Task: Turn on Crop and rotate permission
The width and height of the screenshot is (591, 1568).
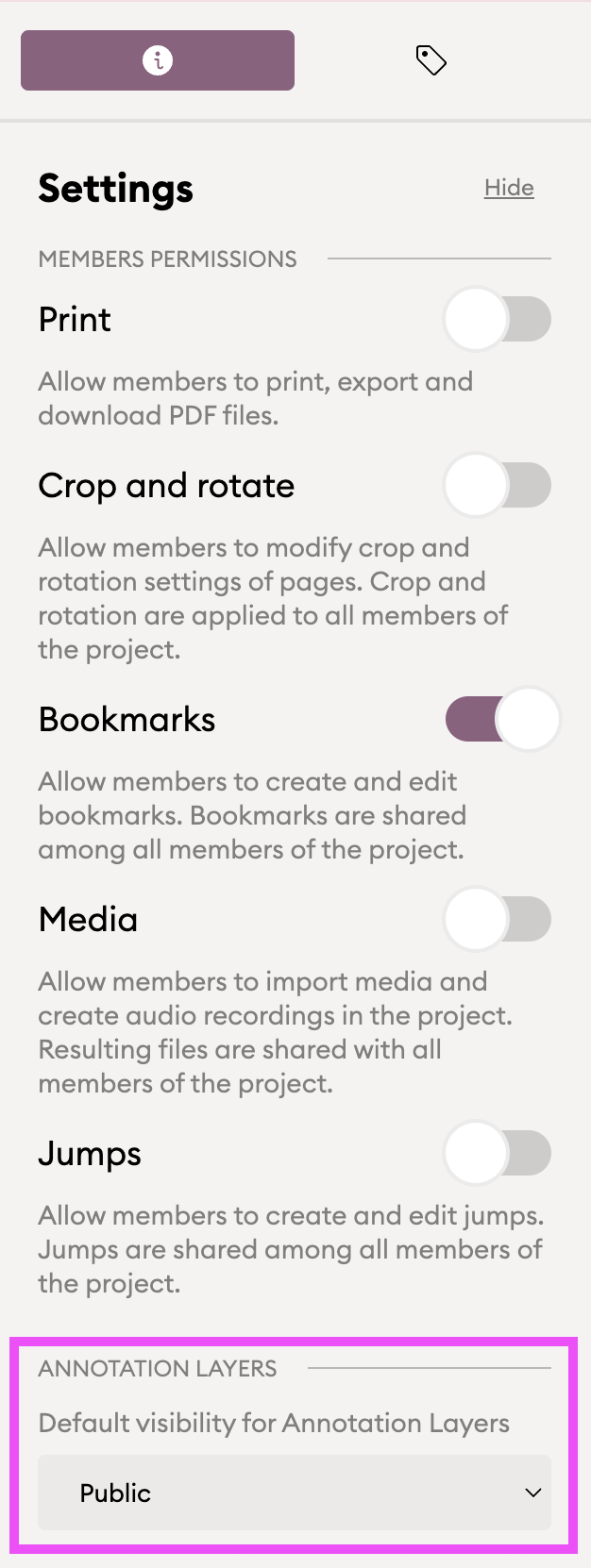Action: pyautogui.click(x=498, y=485)
